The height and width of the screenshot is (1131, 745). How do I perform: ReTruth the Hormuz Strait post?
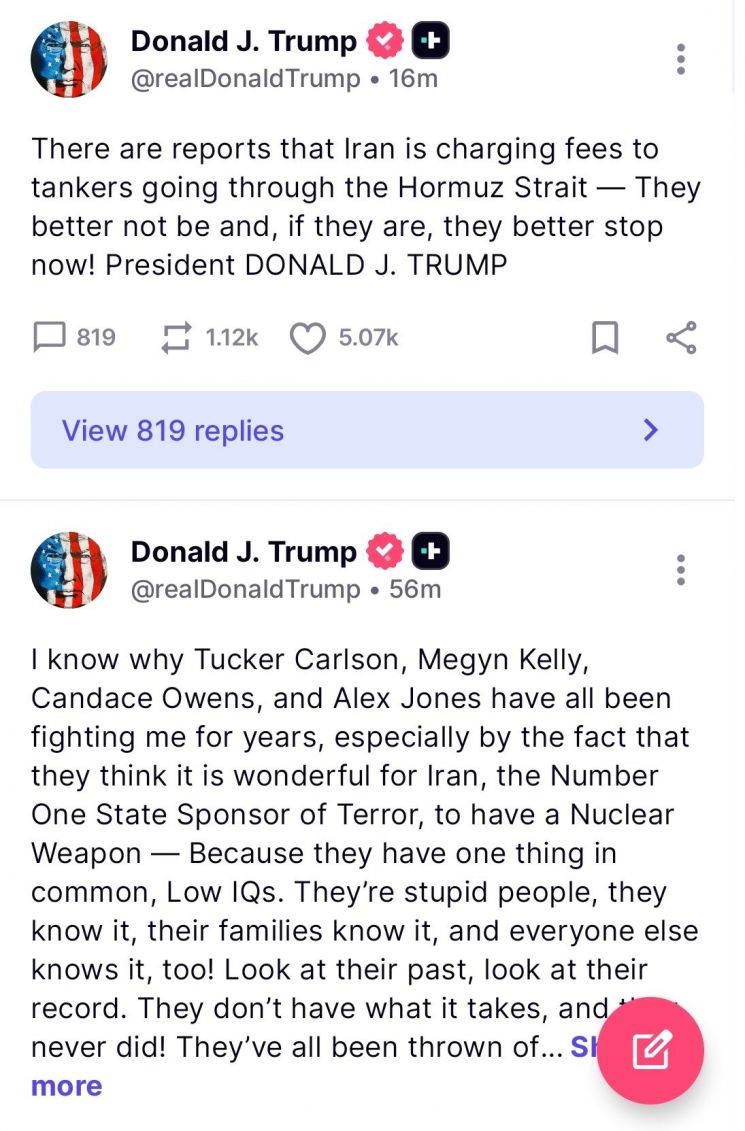177,338
